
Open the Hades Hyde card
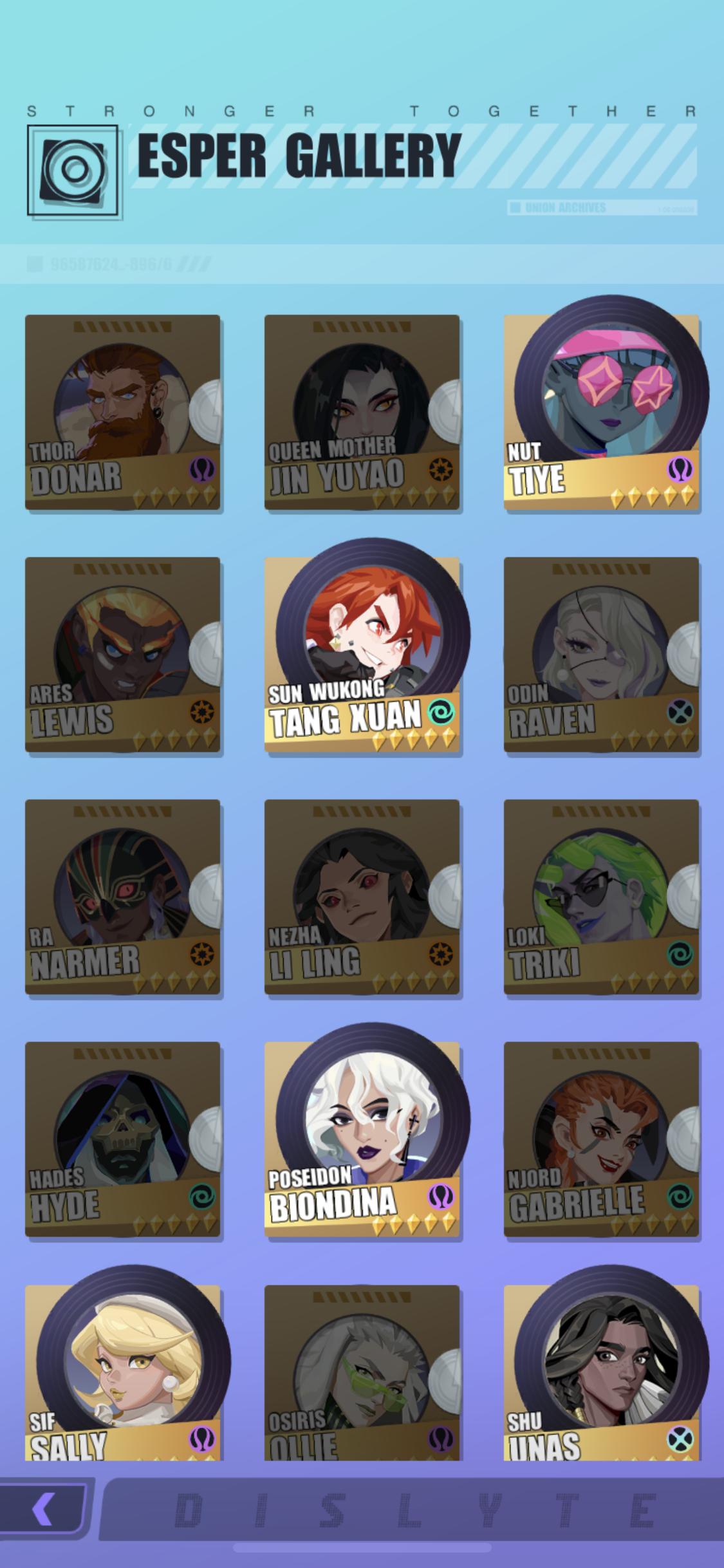(x=123, y=1140)
